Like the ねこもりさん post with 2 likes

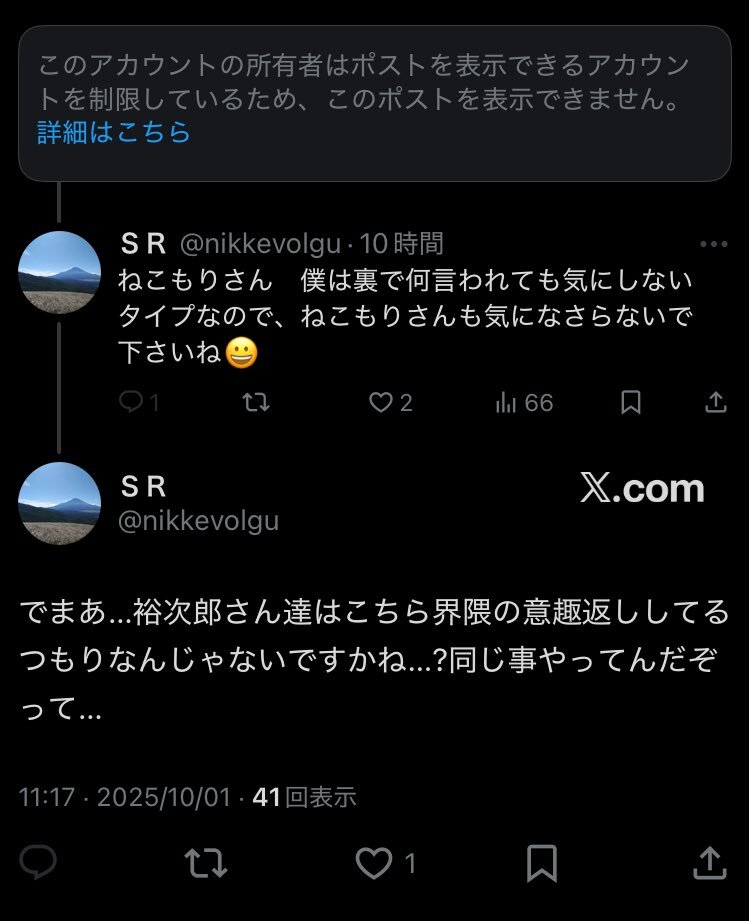(381, 402)
